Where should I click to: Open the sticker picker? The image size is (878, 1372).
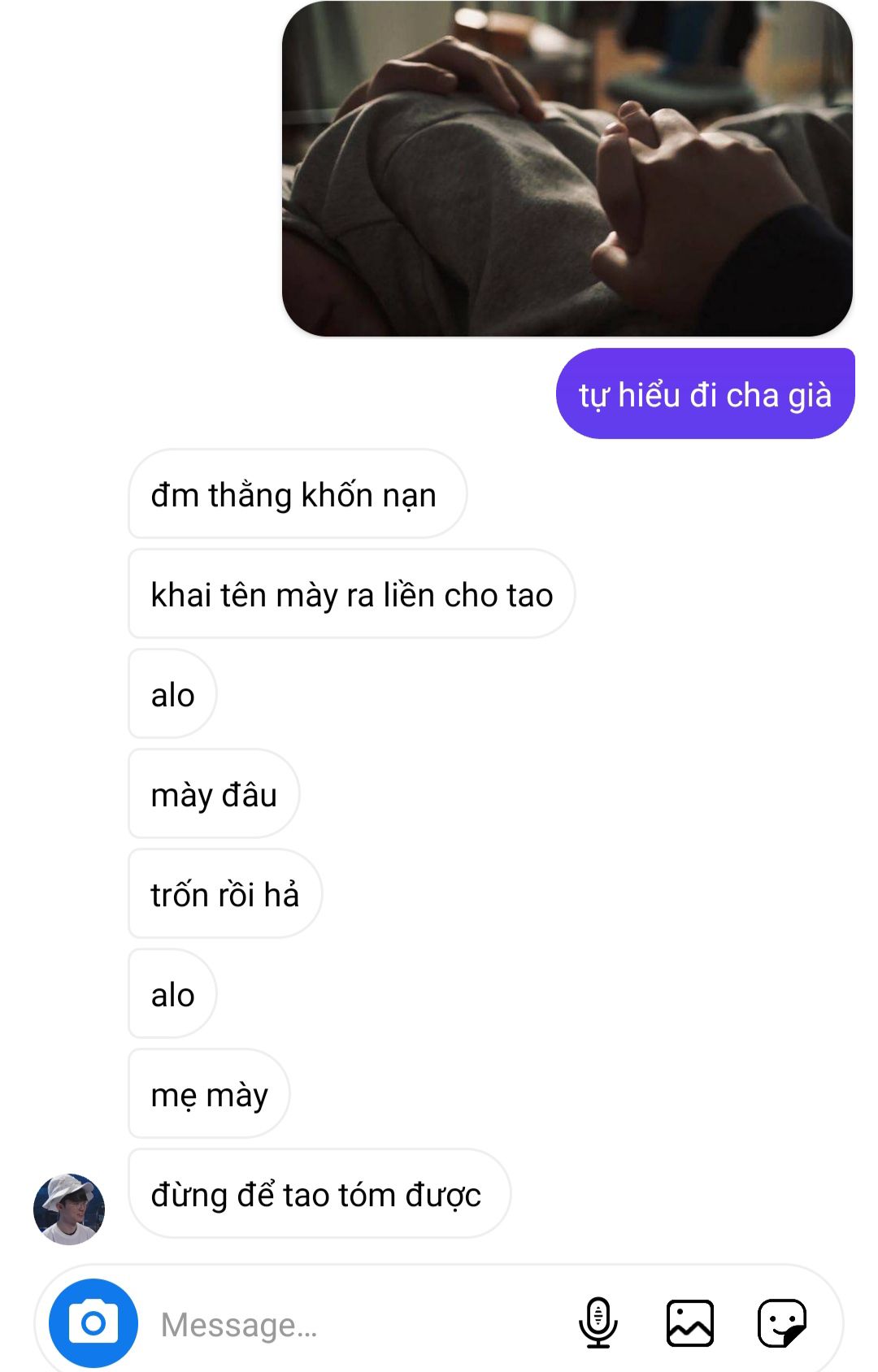[x=781, y=1323]
